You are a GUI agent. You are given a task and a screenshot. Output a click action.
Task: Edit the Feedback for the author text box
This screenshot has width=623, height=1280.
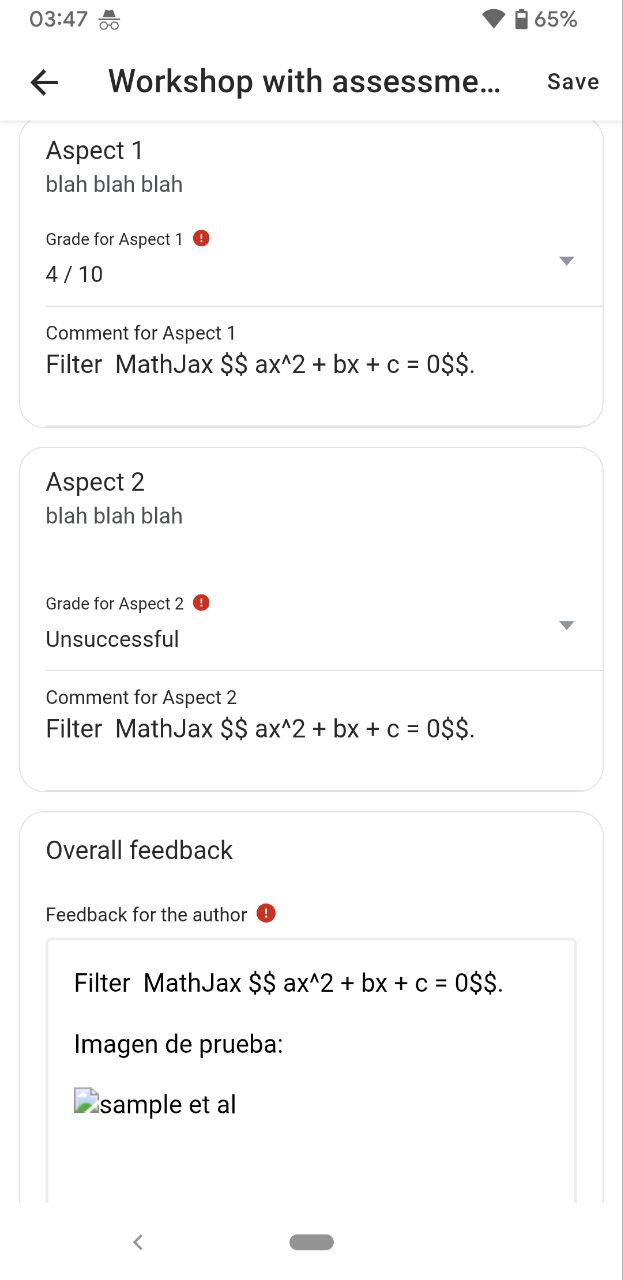(x=311, y=1070)
